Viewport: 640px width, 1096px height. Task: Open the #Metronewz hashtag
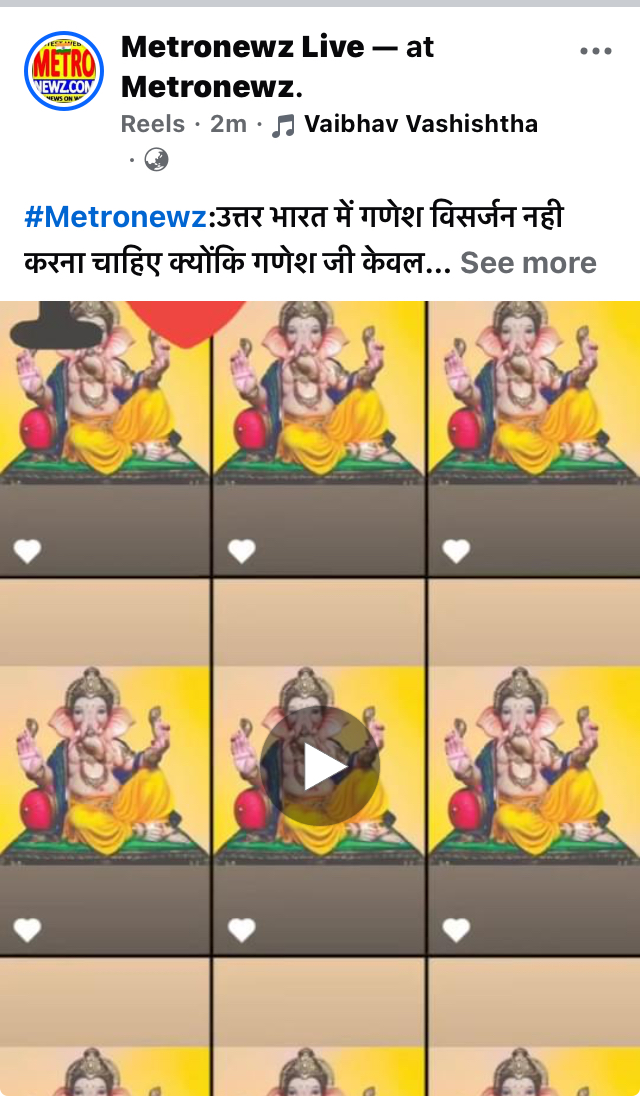(116, 217)
